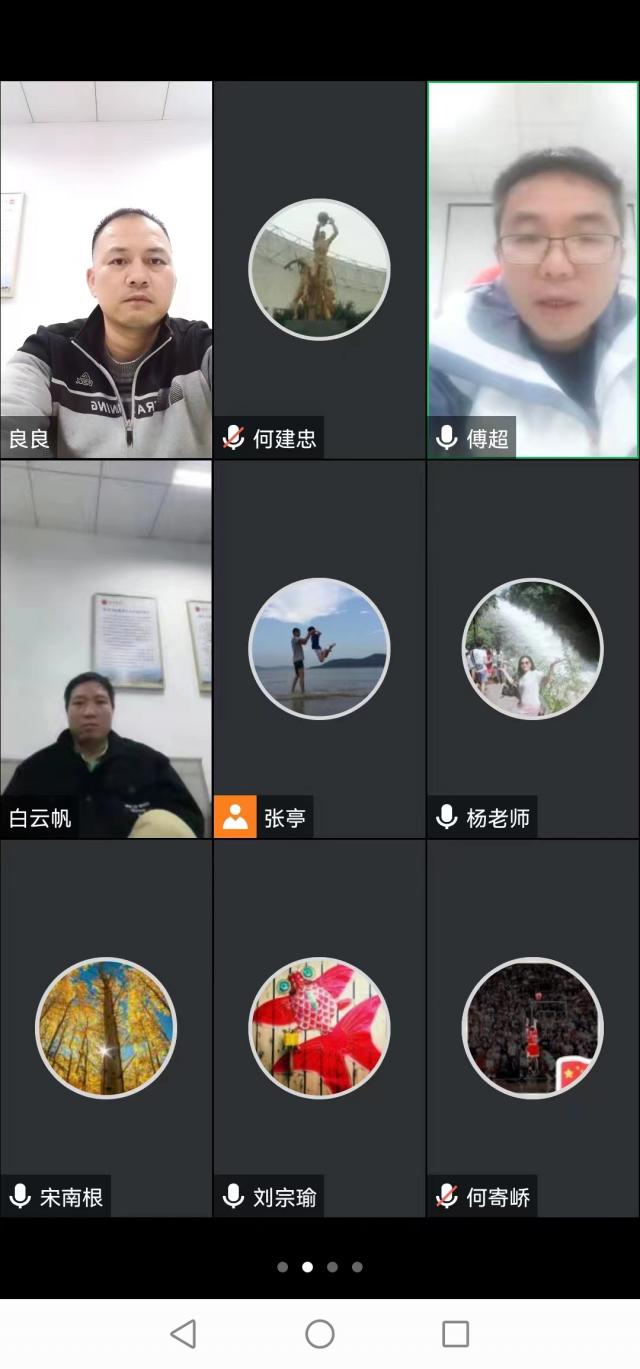Go back with the system back button
Screen dimensions: 640x1369
[x=183, y=1334]
